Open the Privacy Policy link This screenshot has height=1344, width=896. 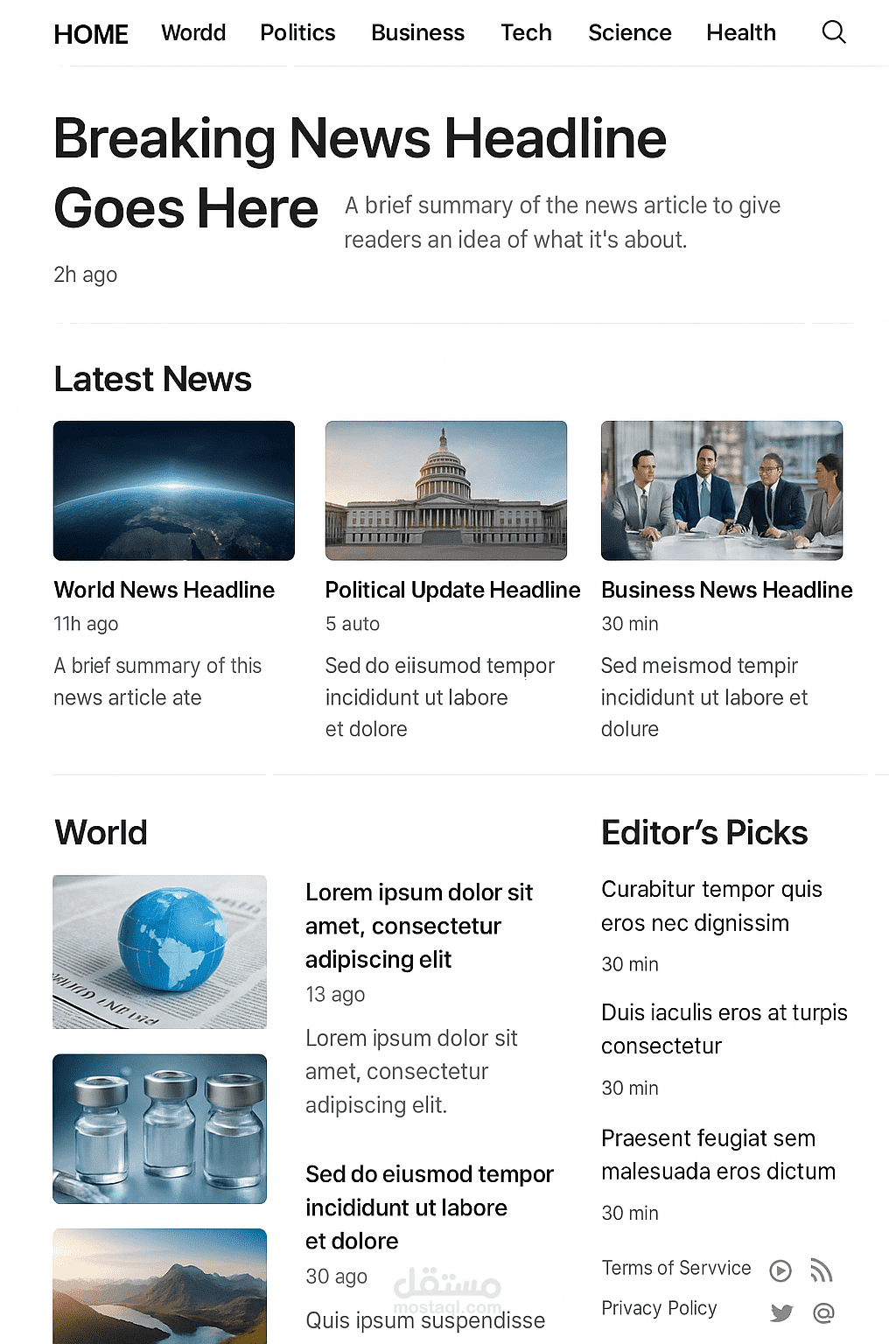pos(659,1308)
